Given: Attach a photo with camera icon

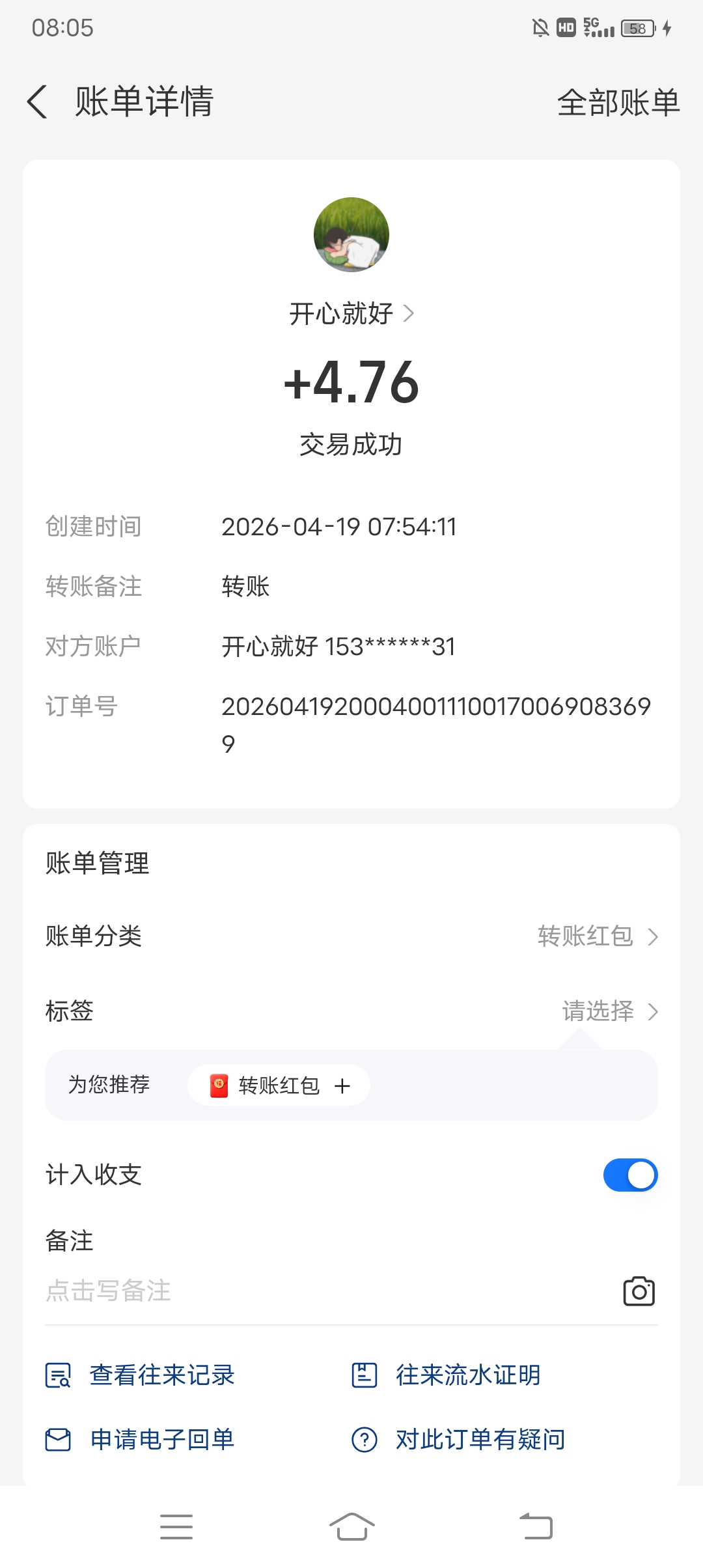Looking at the screenshot, I should [639, 1291].
